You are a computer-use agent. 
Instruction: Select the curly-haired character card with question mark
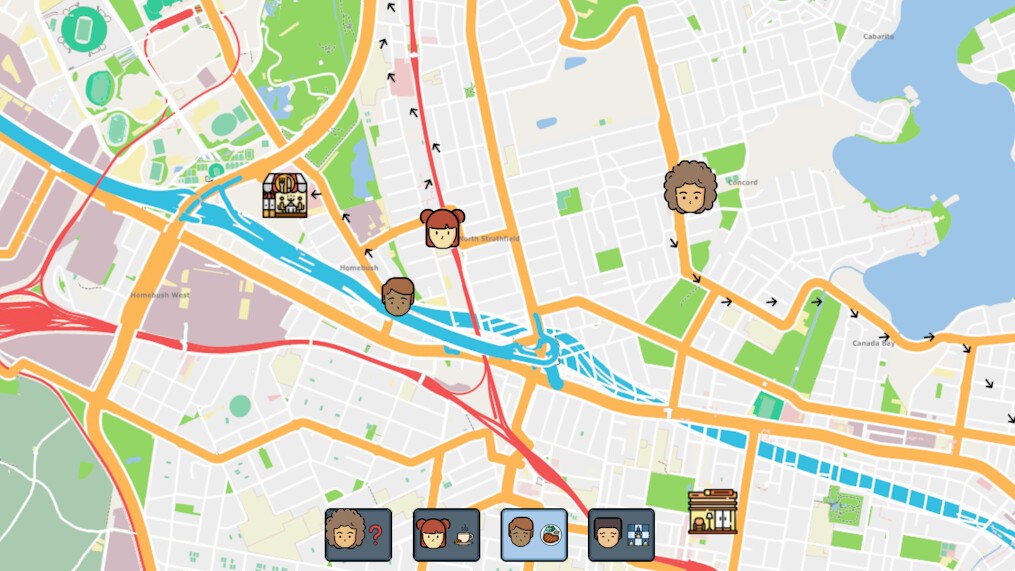[358, 535]
